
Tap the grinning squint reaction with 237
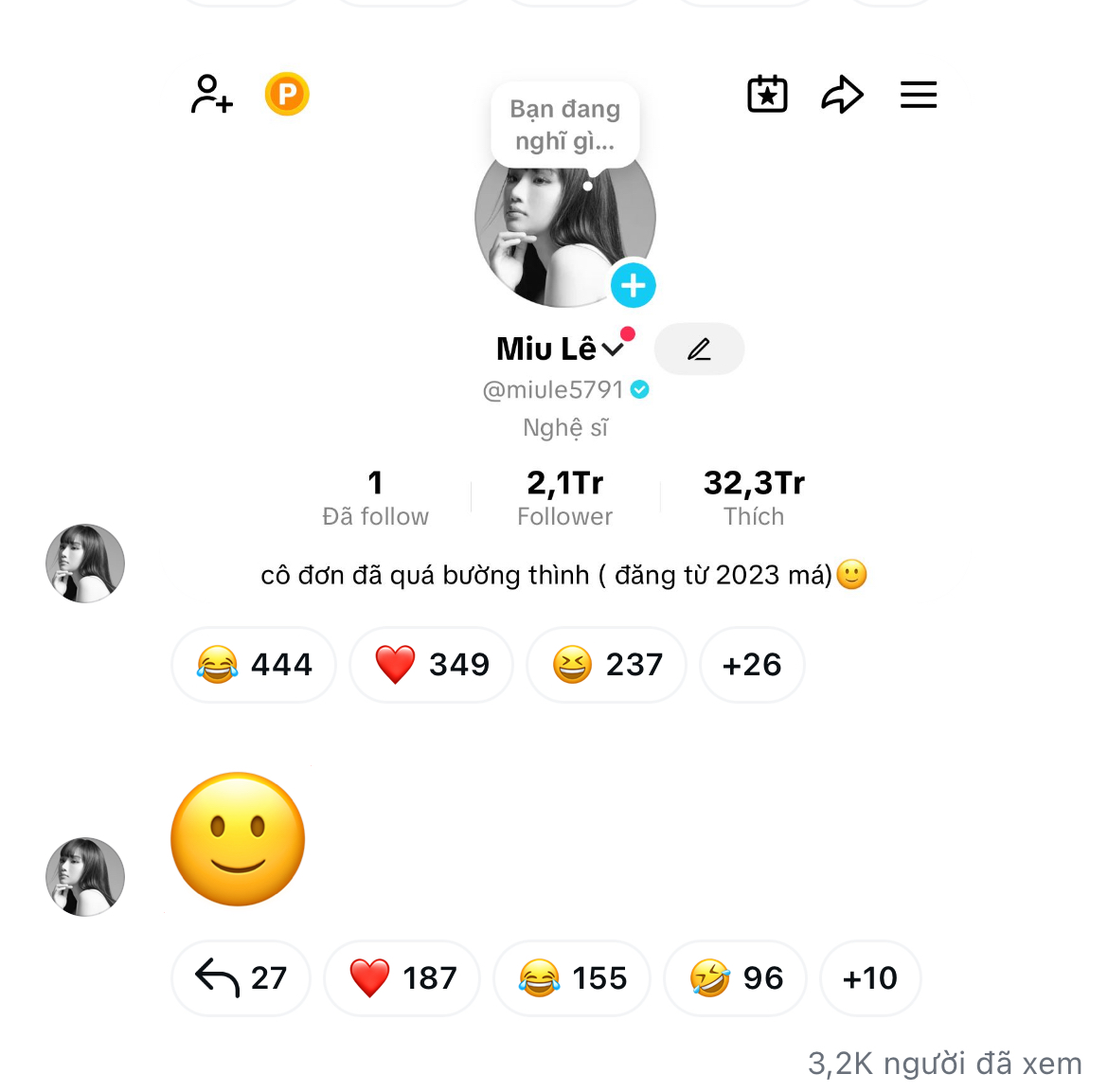coord(606,665)
